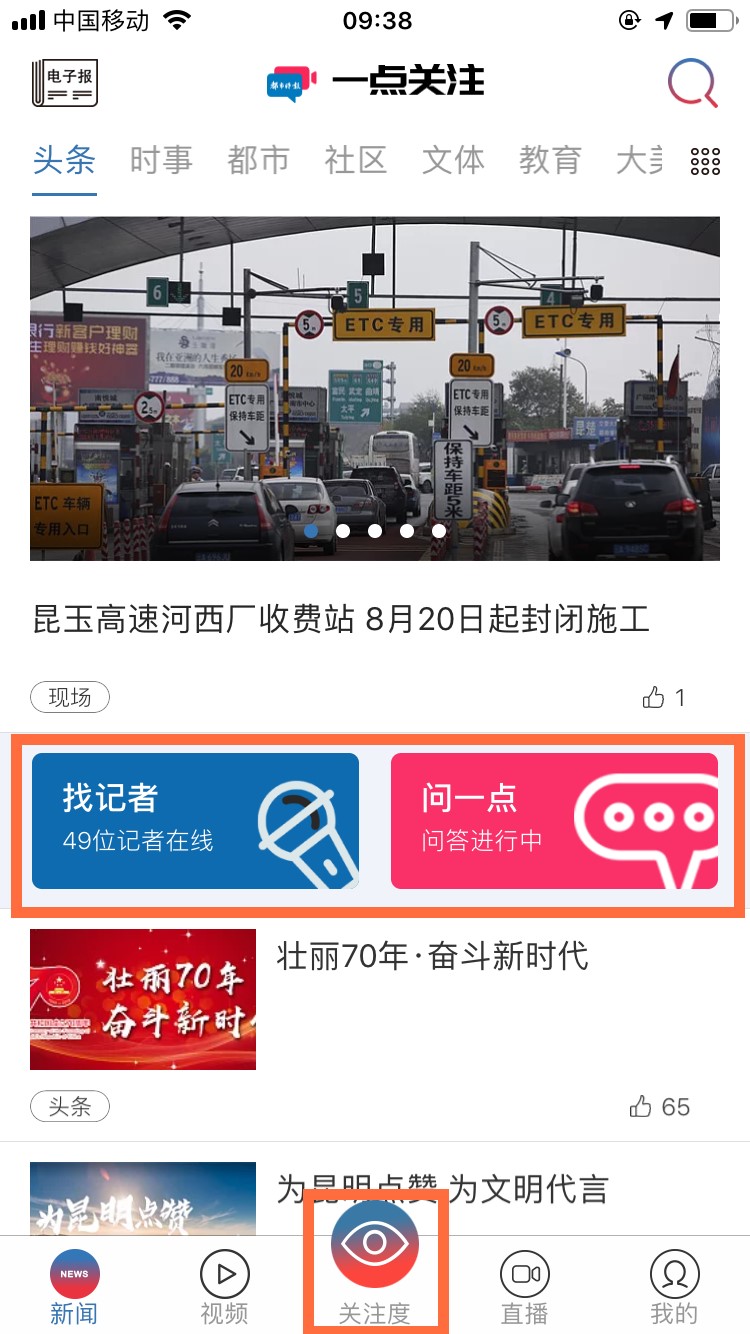Screen dimensions: 750x1334
Task: Open the 我的 profile tab
Action: point(674,1286)
